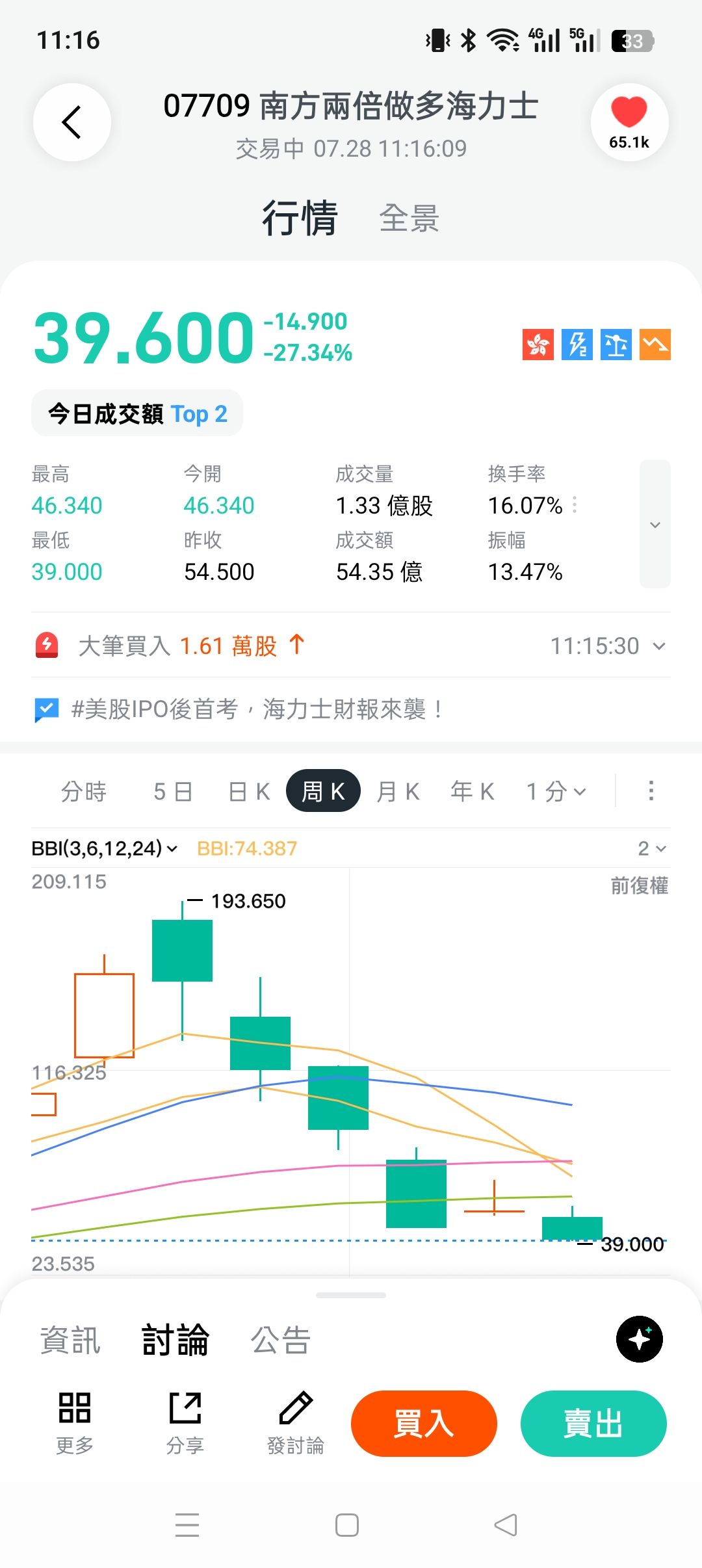Screen dimensions: 702x1568
Task: Tap the 買入 button
Action: pyautogui.click(x=424, y=1424)
